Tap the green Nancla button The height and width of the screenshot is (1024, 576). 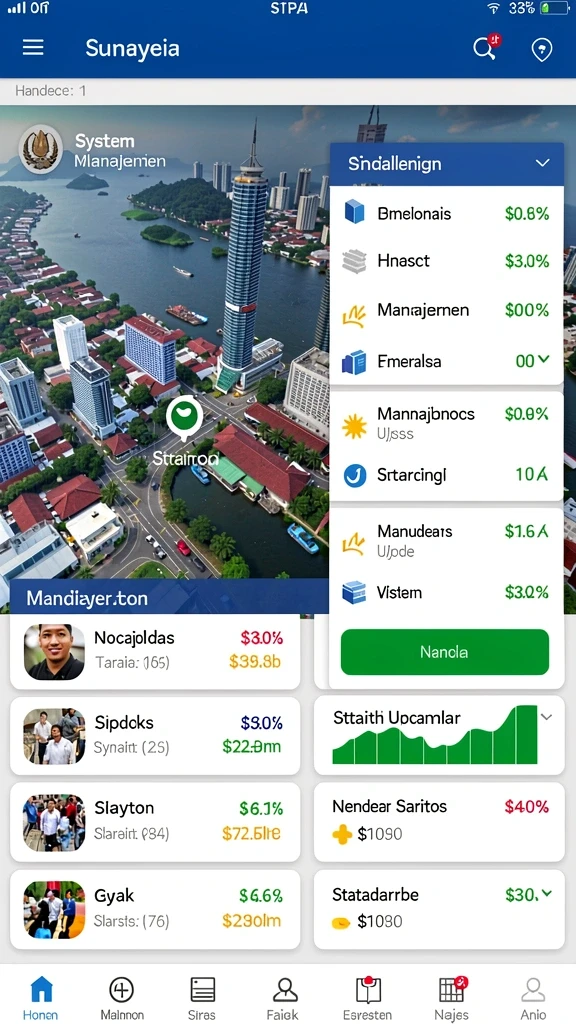(445, 652)
